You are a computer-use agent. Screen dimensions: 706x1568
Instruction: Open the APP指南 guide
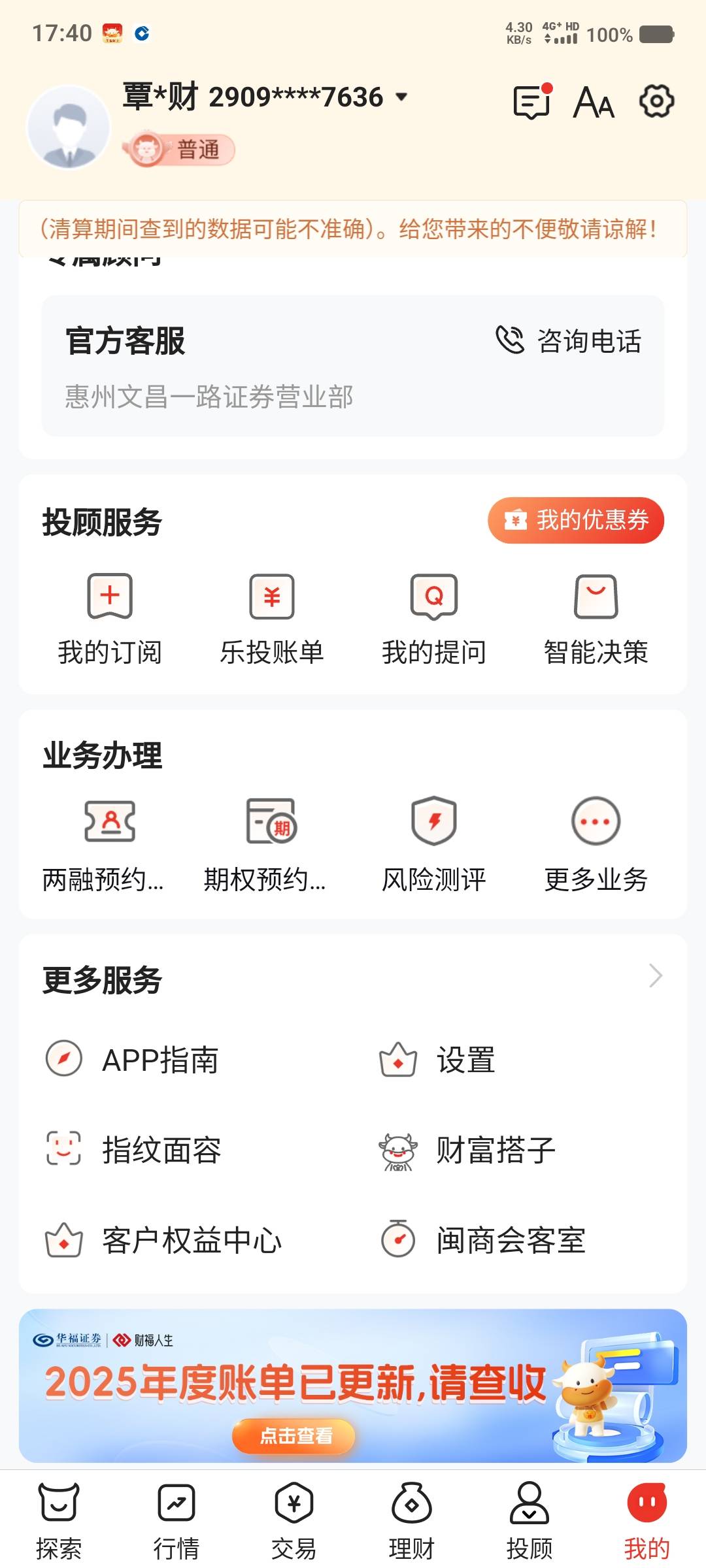160,1059
